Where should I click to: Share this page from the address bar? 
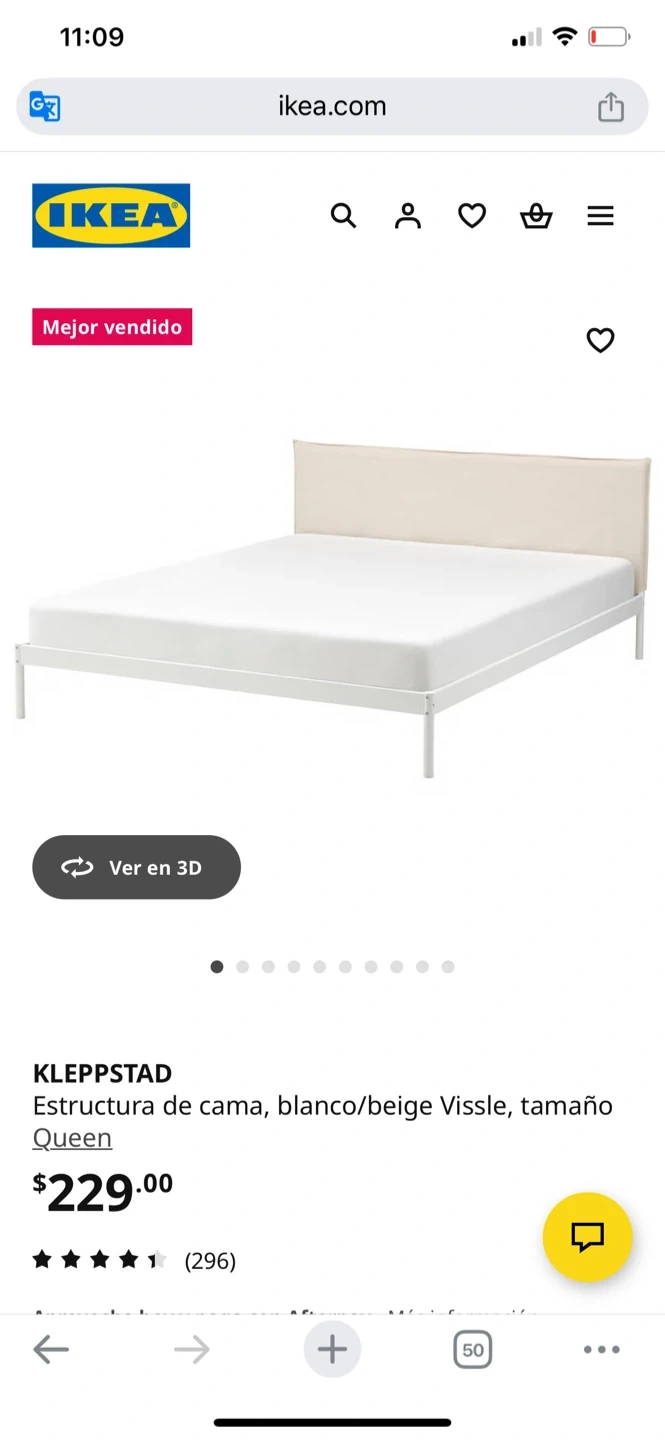pyautogui.click(x=611, y=106)
